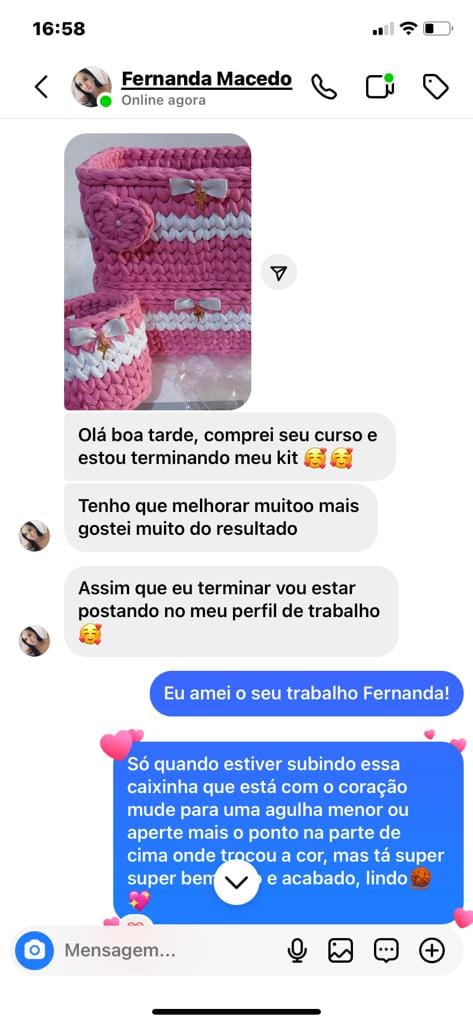Attach a picture from the gallery

[x=340, y=950]
